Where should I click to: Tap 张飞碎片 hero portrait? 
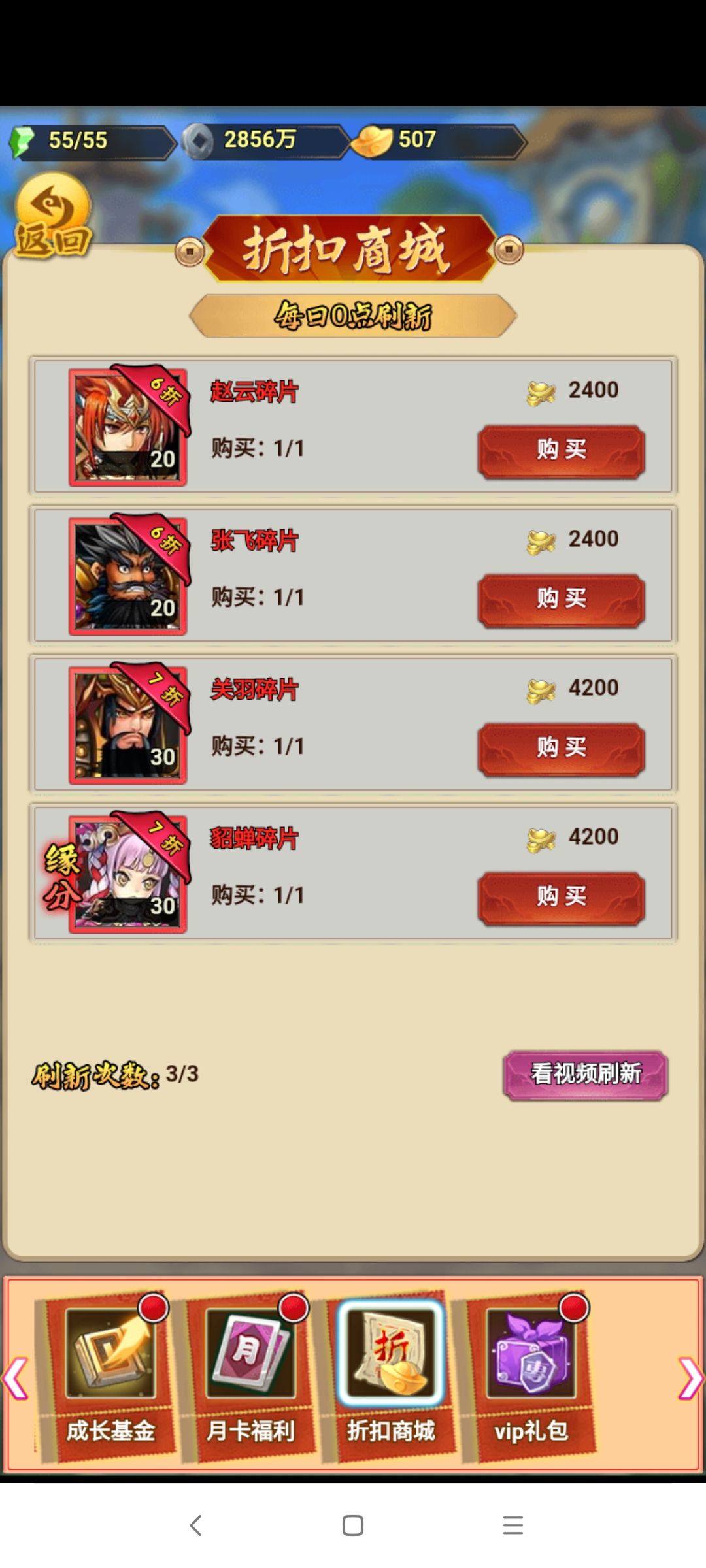126,575
